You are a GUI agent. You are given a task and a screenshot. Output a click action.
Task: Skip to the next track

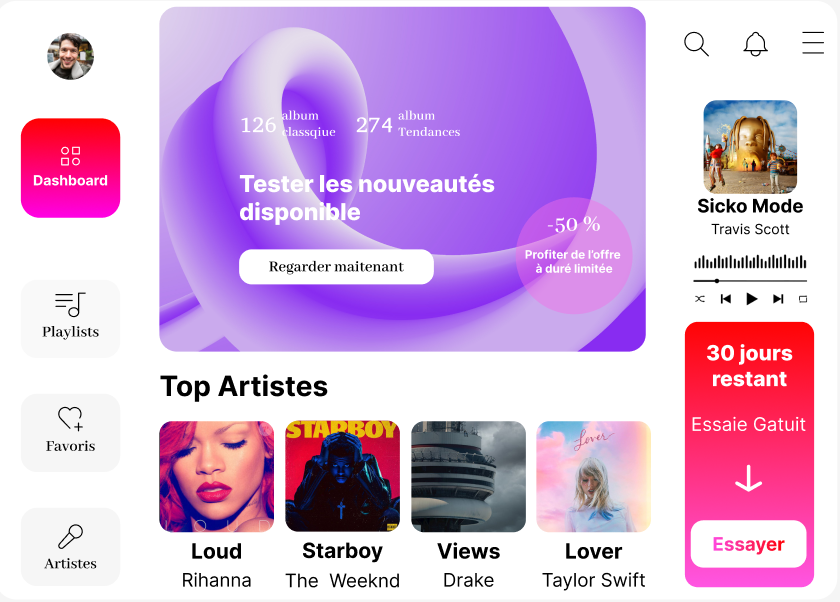coord(778,299)
